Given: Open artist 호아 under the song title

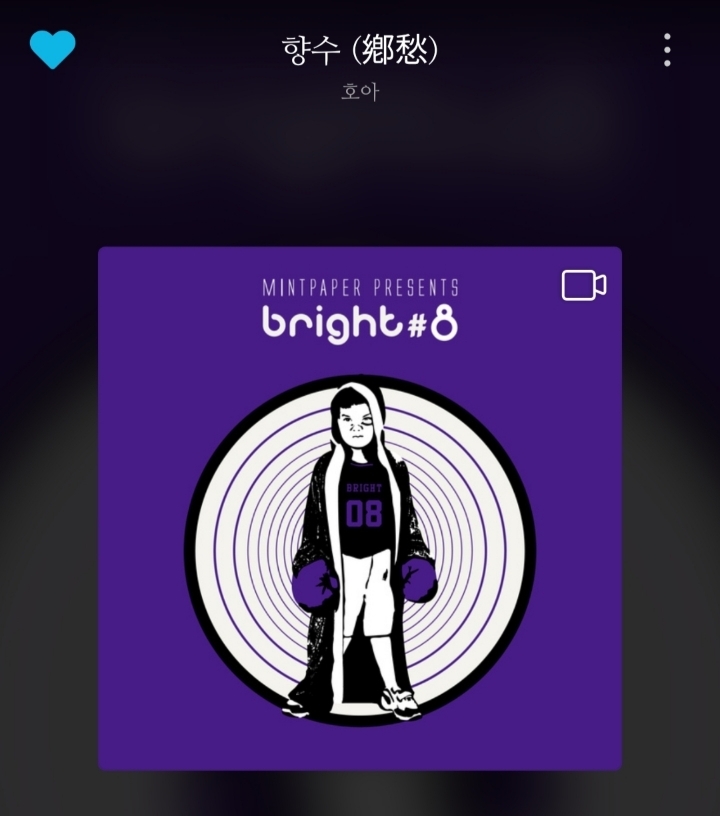Looking at the screenshot, I should (360, 92).
